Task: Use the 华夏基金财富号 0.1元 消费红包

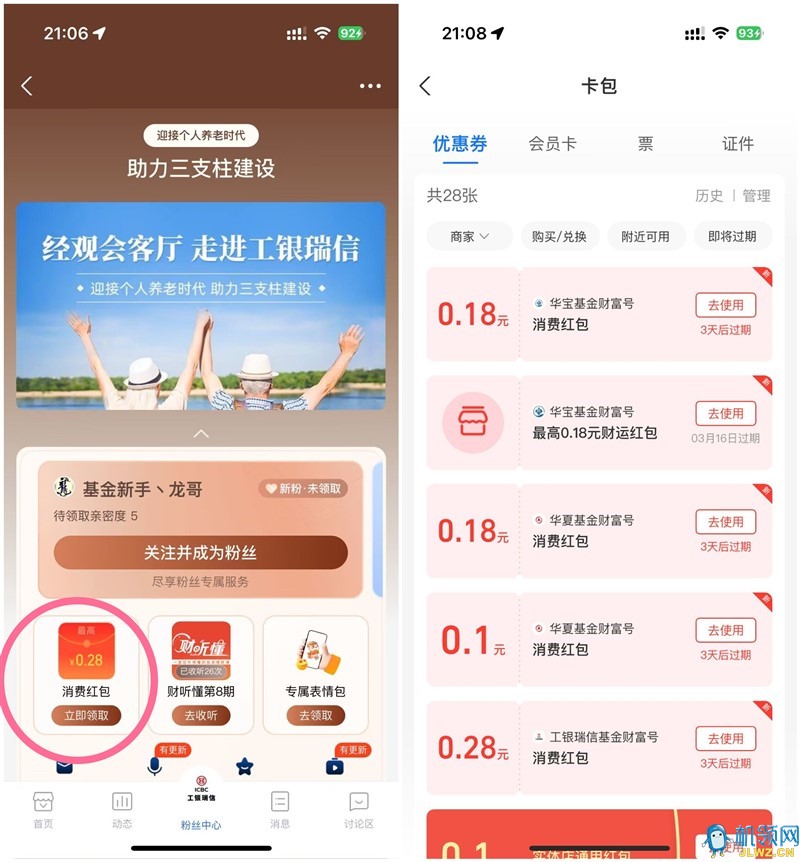Action: pos(725,631)
